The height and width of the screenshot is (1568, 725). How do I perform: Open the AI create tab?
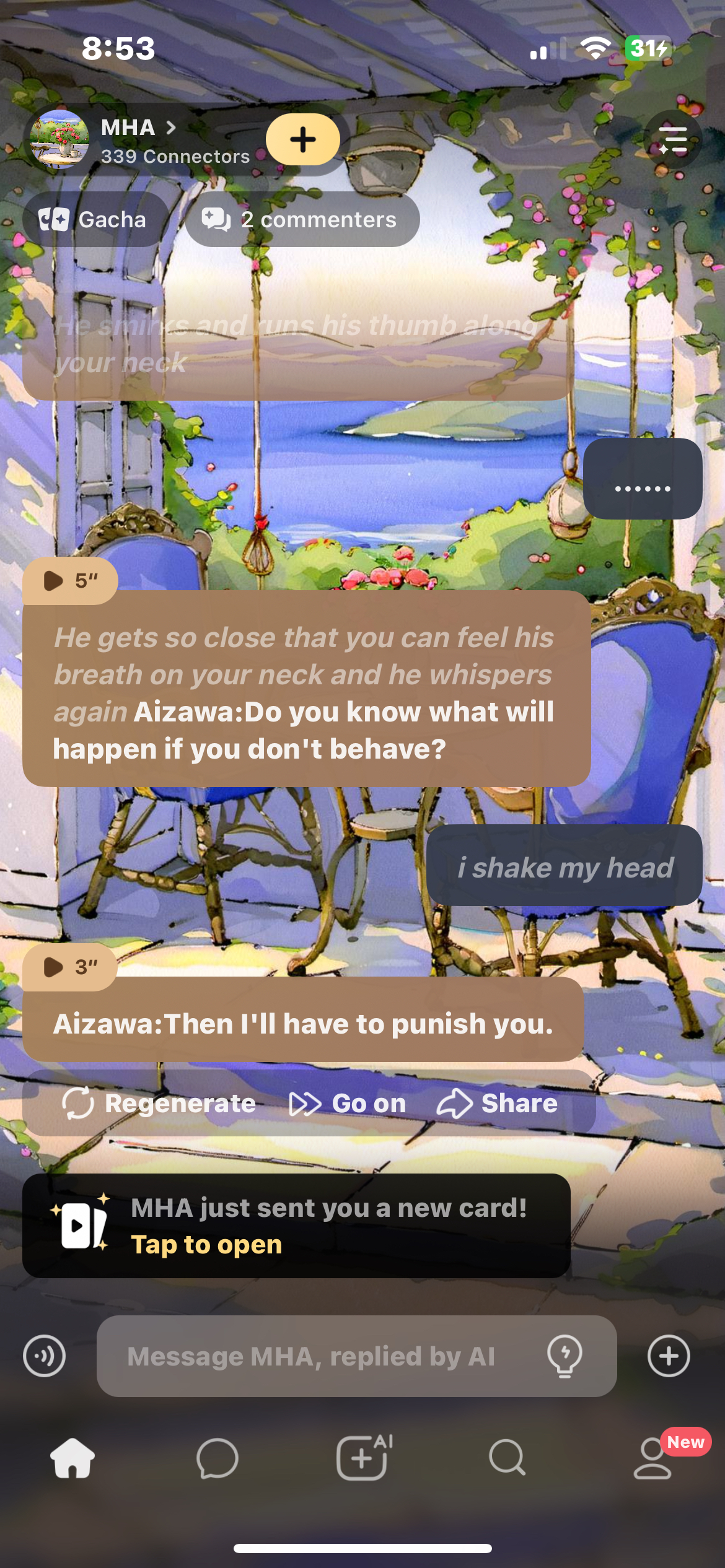click(x=363, y=1458)
